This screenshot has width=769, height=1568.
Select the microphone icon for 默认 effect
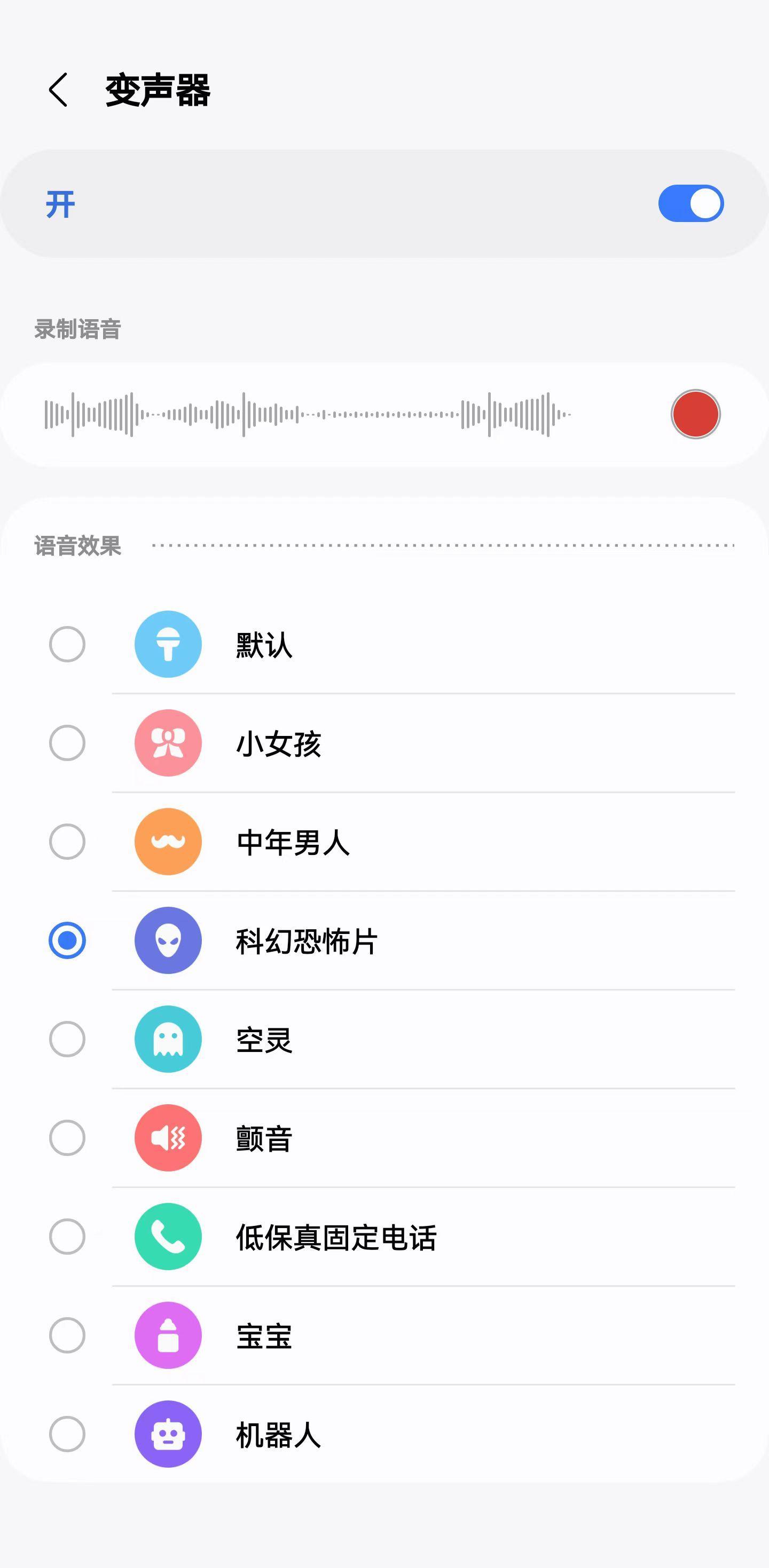[168, 645]
